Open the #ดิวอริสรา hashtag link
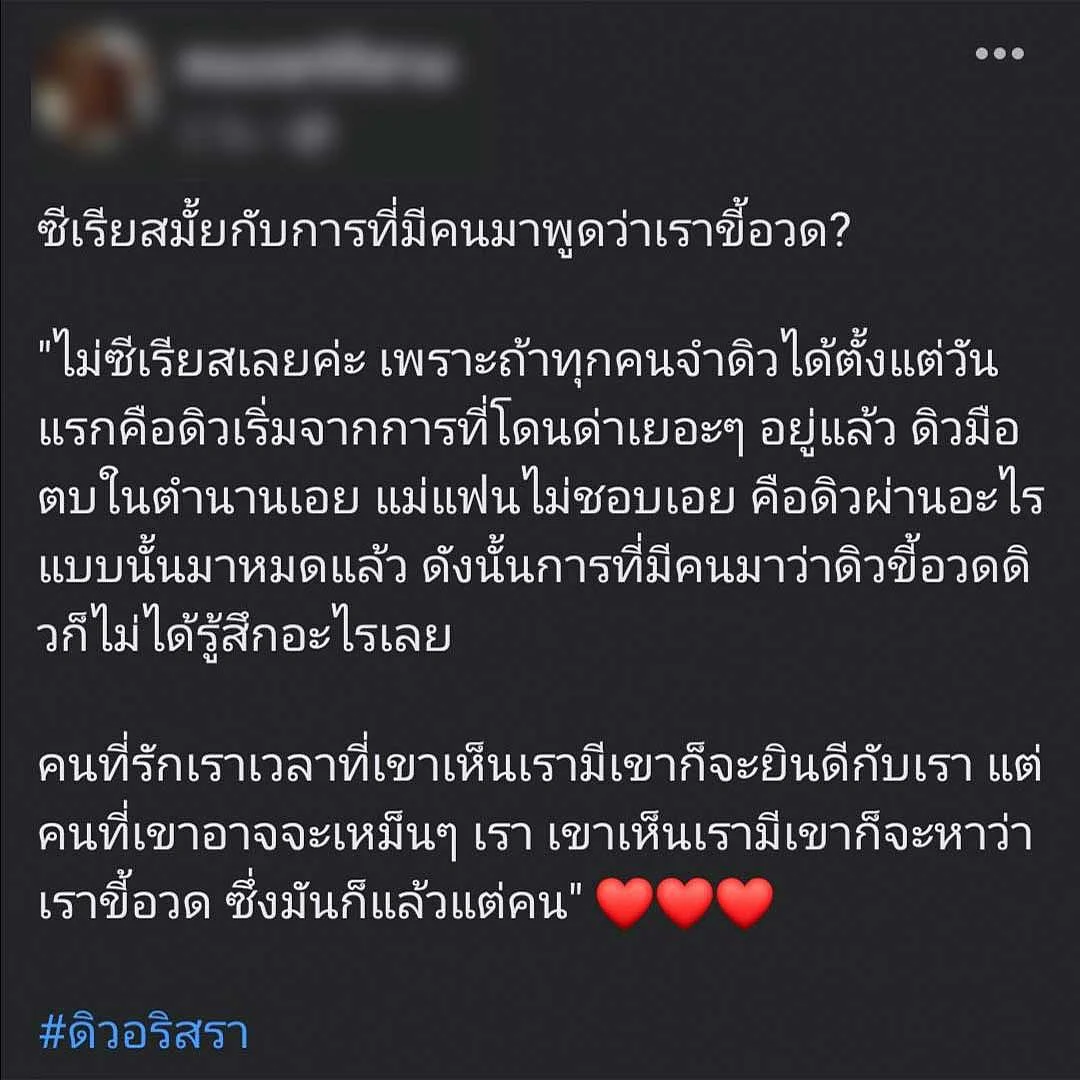Viewport: 1080px width, 1080px height. click(143, 1030)
